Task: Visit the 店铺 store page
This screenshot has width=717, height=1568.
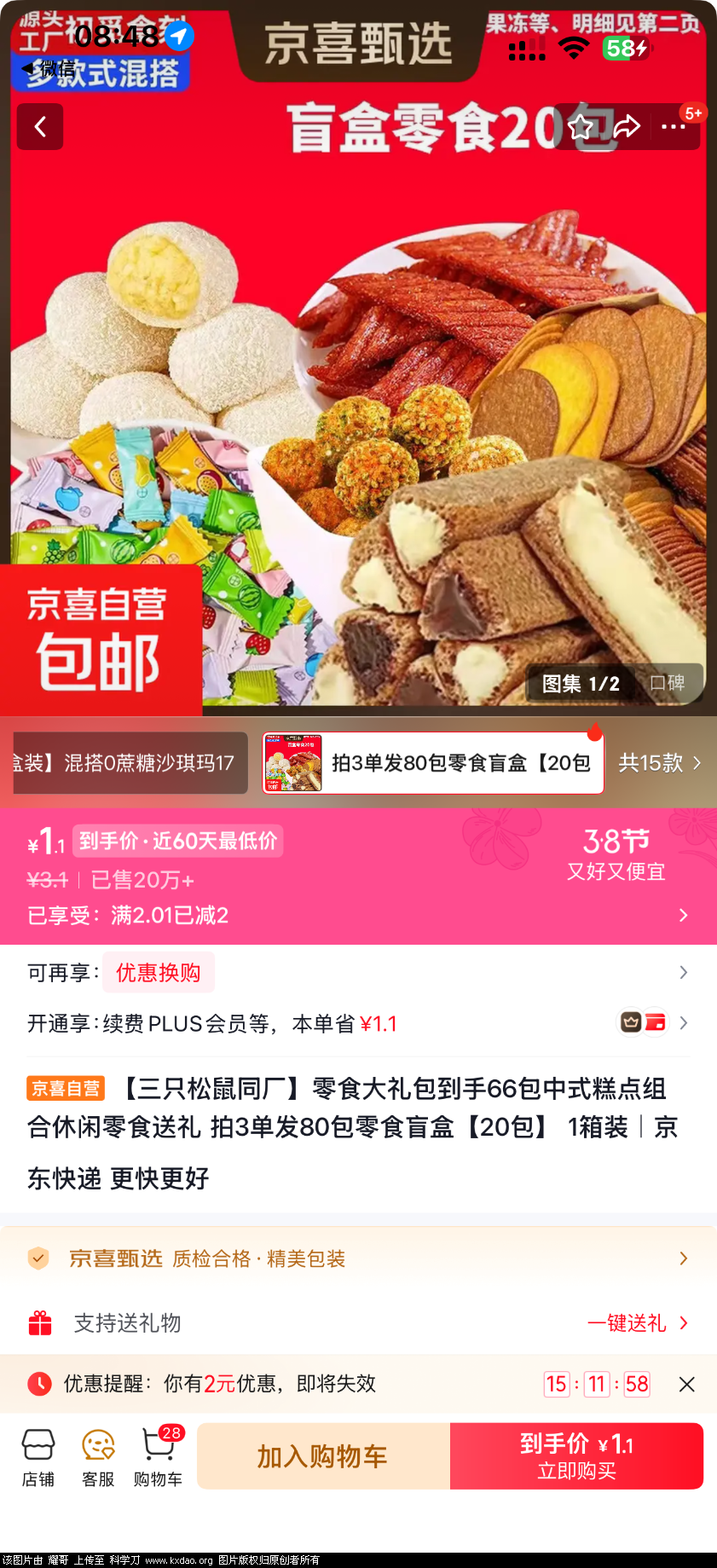Action: 38,1458
